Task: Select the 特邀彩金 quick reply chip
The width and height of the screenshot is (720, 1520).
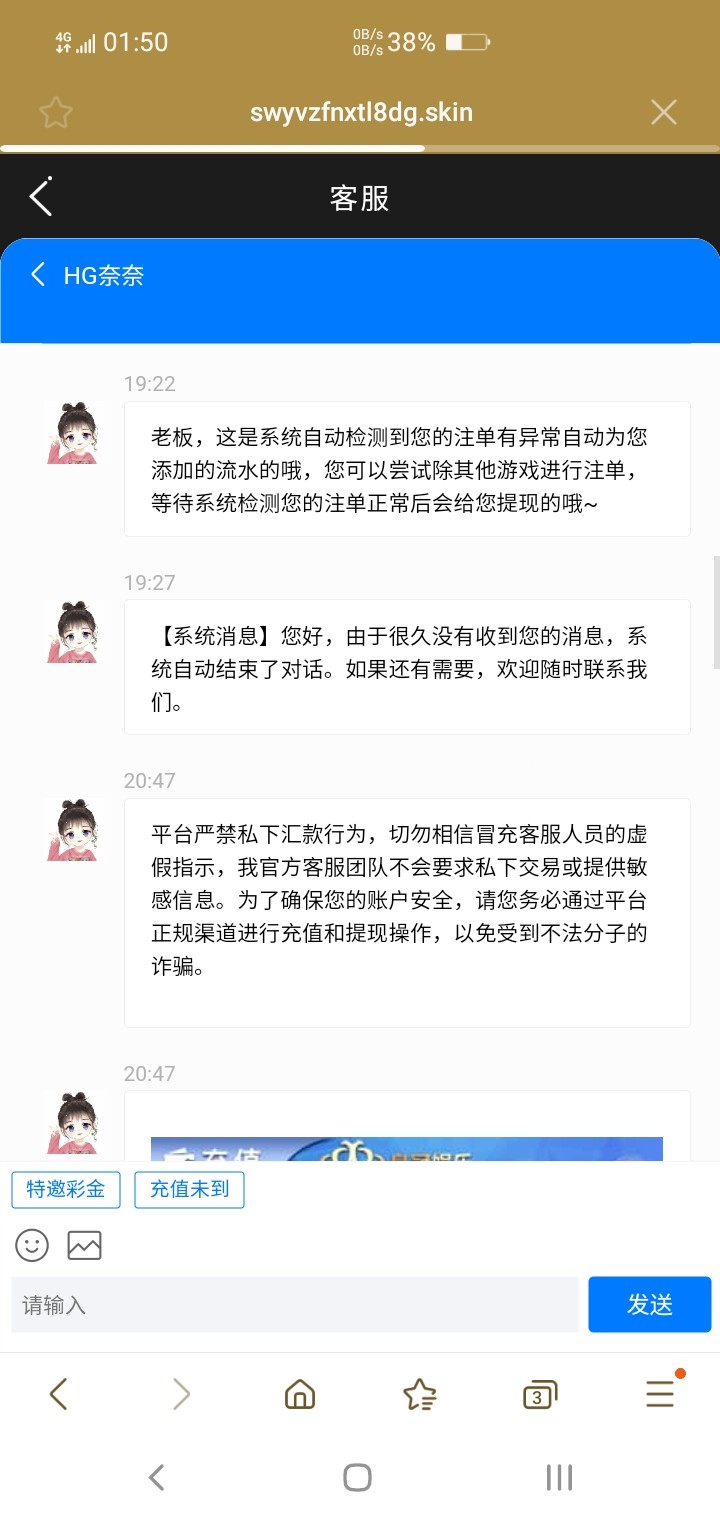Action: tap(66, 1189)
